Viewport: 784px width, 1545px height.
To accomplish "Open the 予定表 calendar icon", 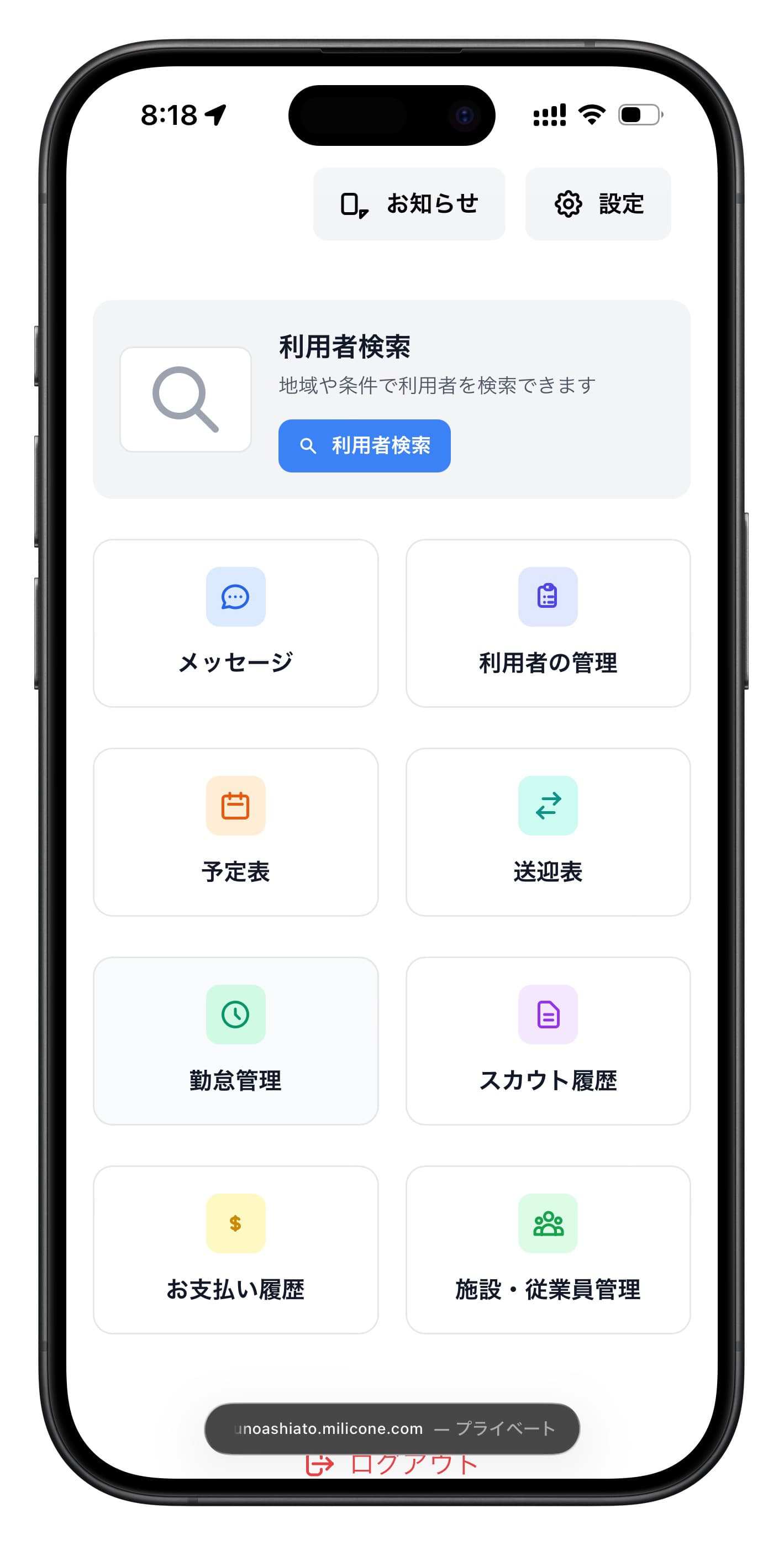I will 235,805.
